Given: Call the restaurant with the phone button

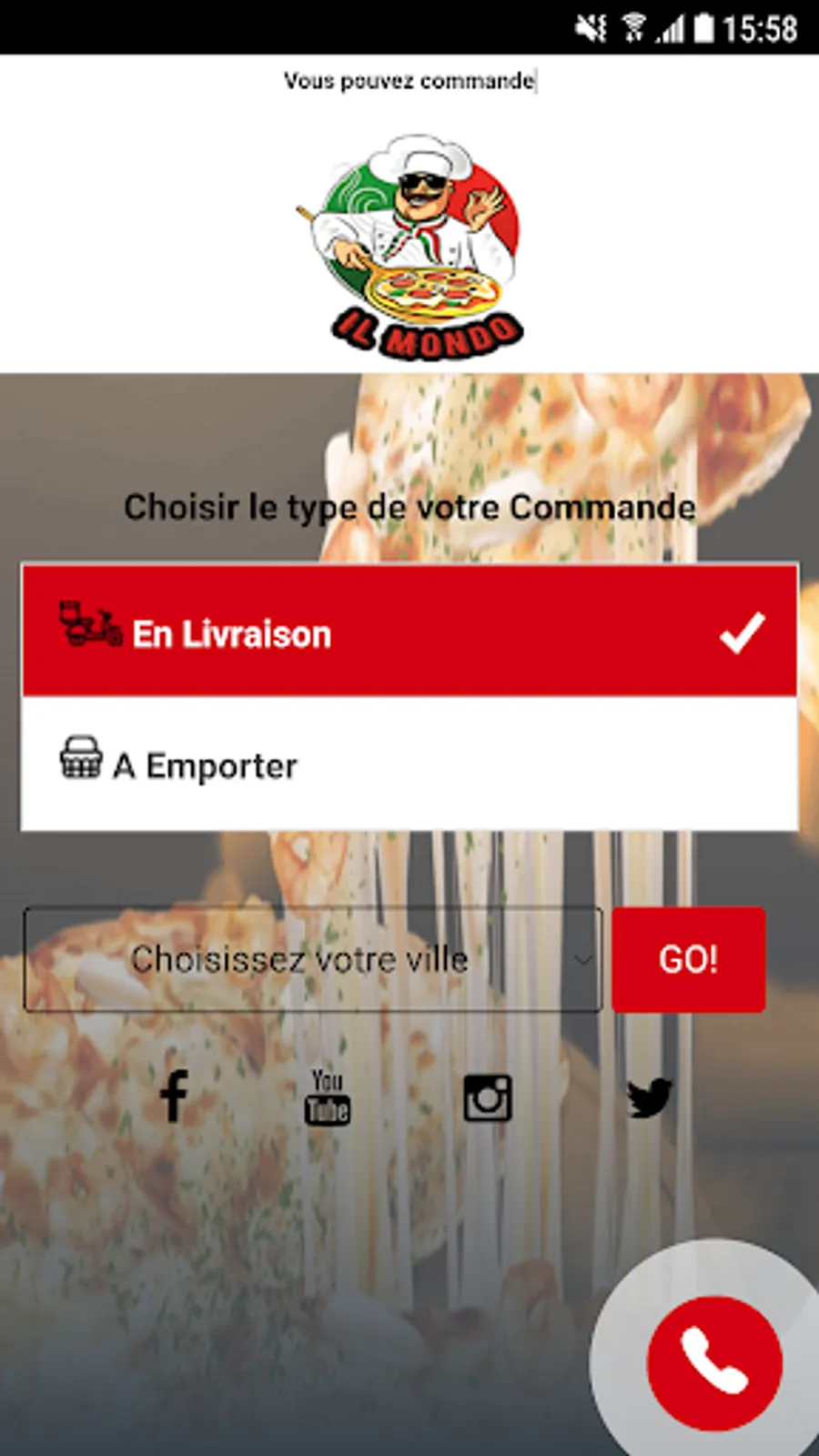Looking at the screenshot, I should (714, 1362).
